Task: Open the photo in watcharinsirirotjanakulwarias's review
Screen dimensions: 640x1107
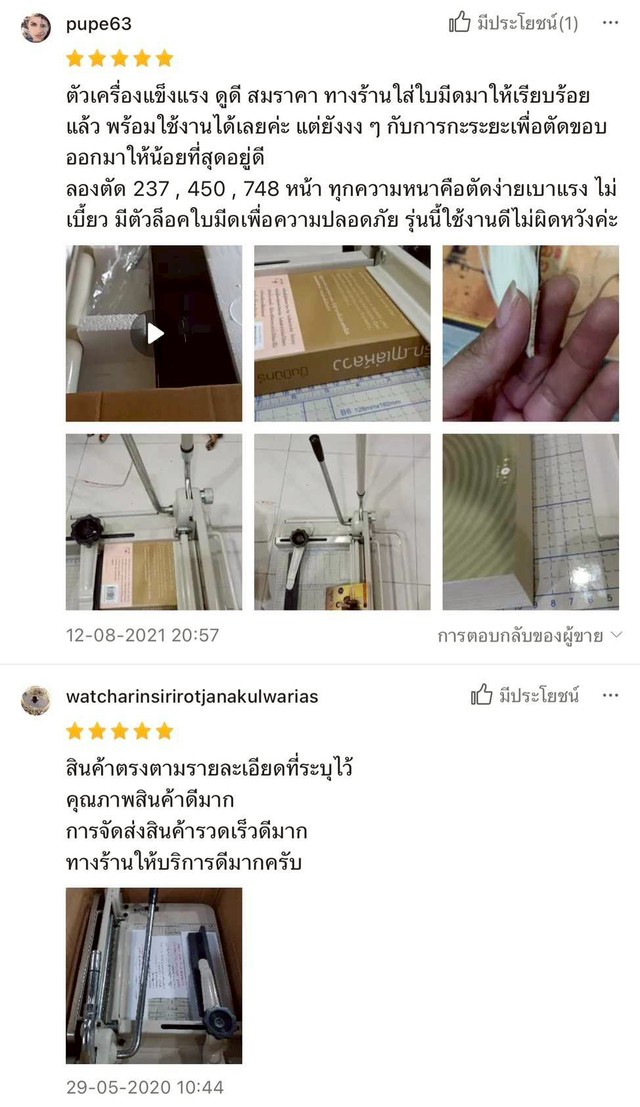Action: (154, 975)
